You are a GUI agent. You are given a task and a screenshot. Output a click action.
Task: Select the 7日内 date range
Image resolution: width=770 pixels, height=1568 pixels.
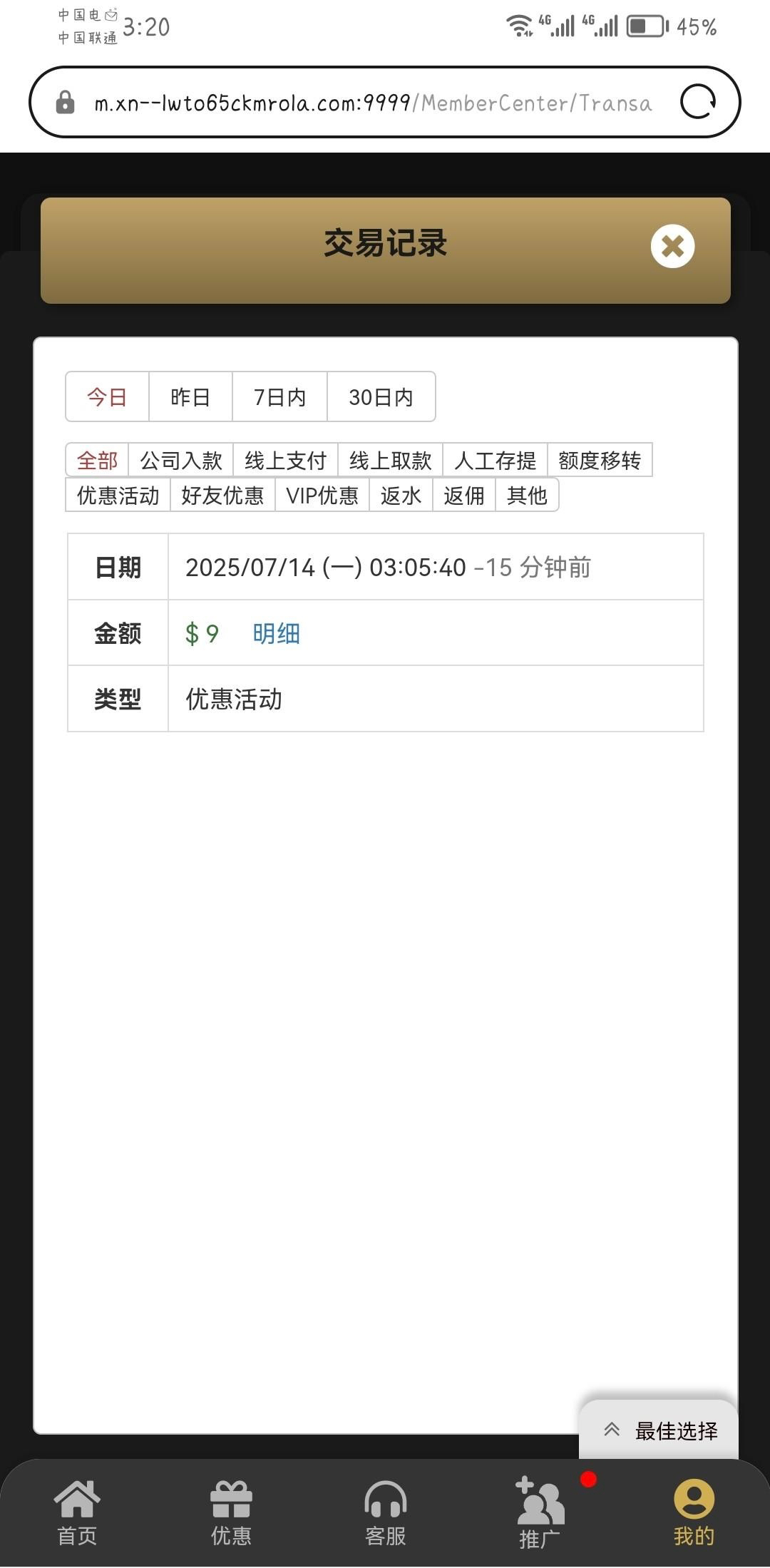(x=279, y=397)
